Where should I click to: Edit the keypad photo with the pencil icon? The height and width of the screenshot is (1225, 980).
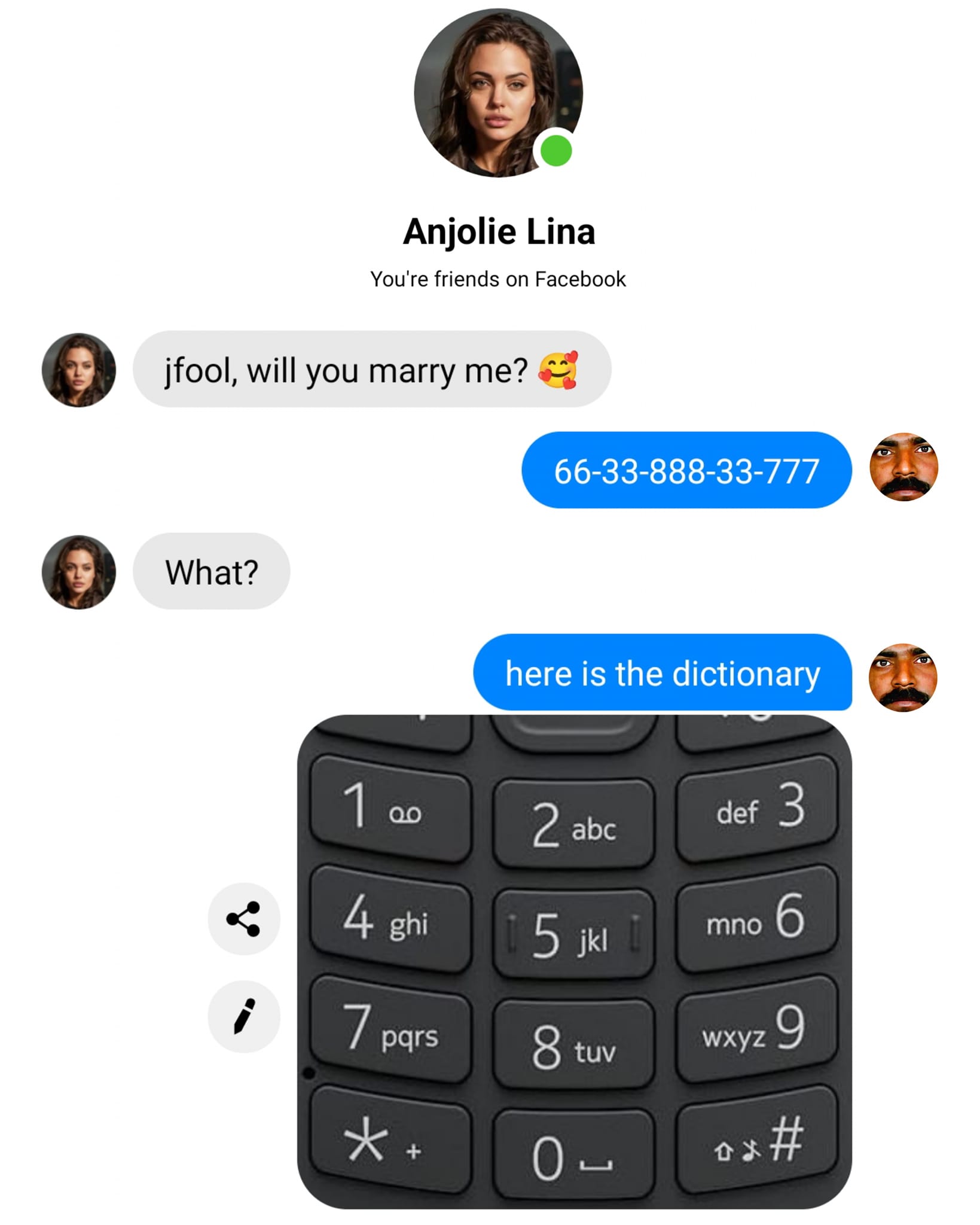point(243,1016)
